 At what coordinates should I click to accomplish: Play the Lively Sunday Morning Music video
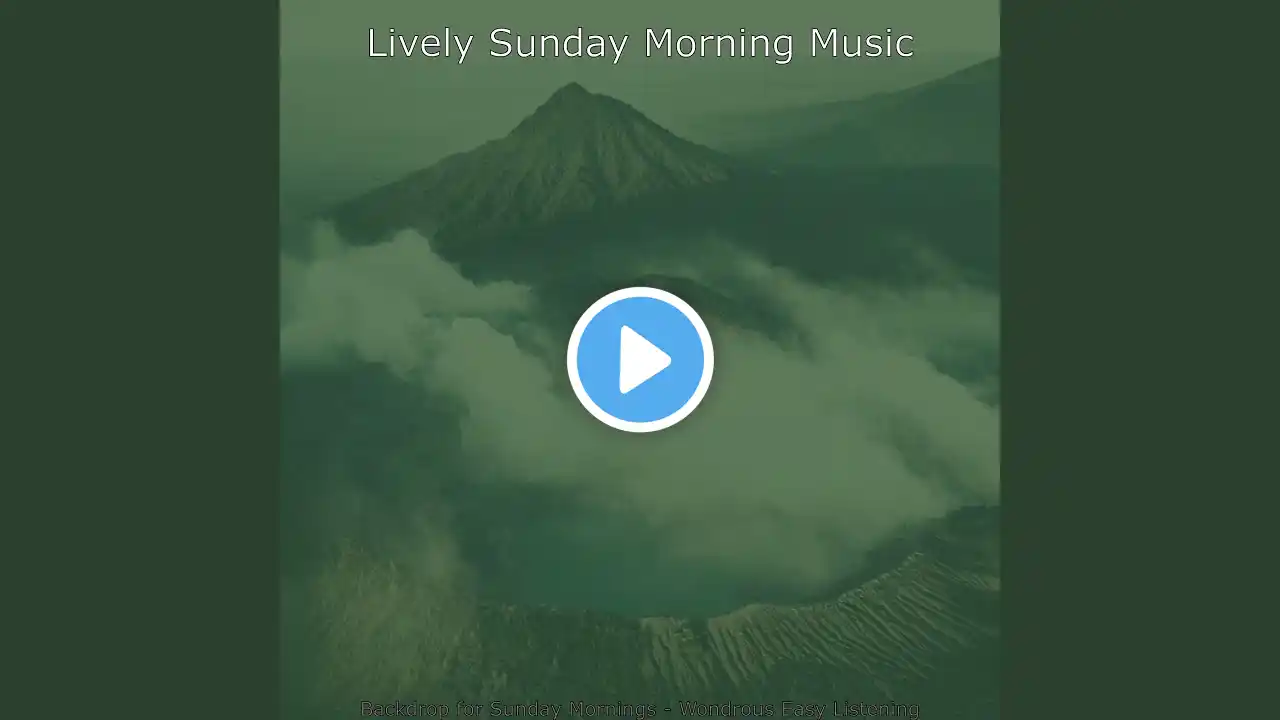click(640, 359)
